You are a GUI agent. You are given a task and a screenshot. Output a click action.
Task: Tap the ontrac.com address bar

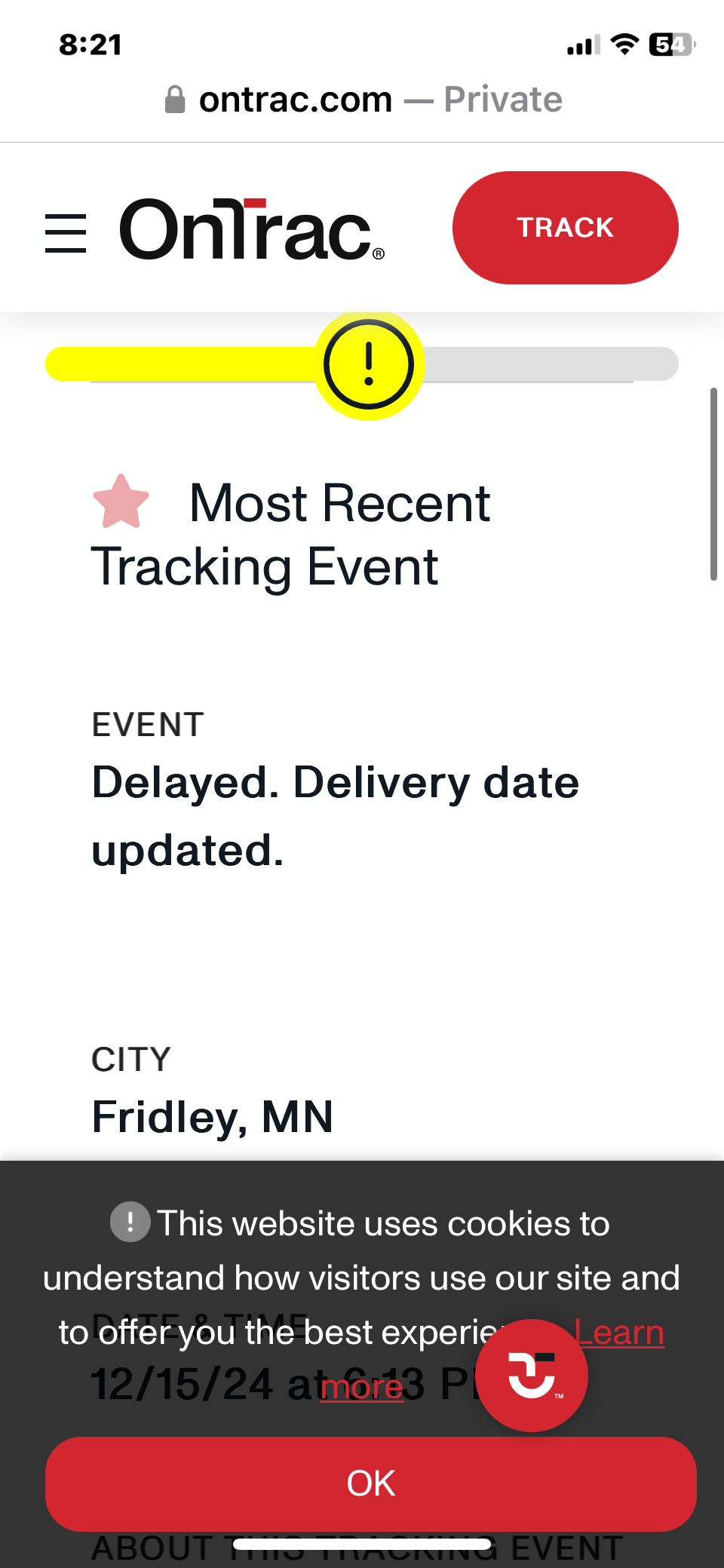tap(362, 100)
